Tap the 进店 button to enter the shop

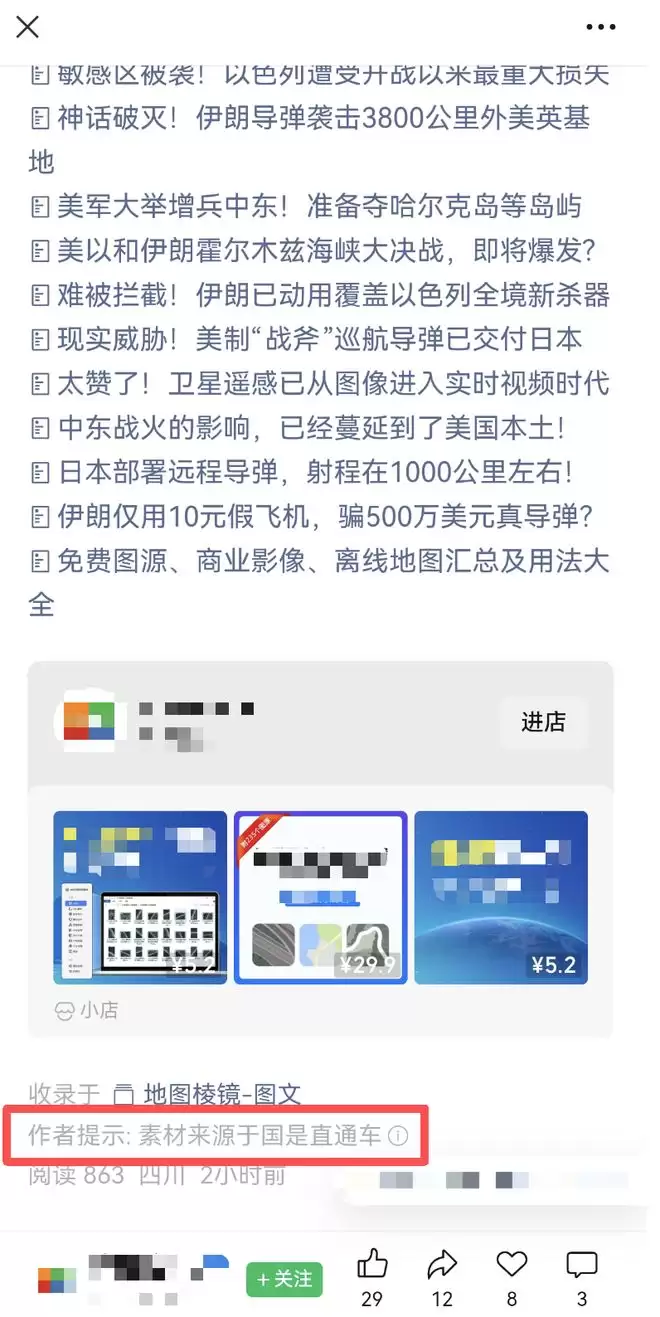pos(543,722)
